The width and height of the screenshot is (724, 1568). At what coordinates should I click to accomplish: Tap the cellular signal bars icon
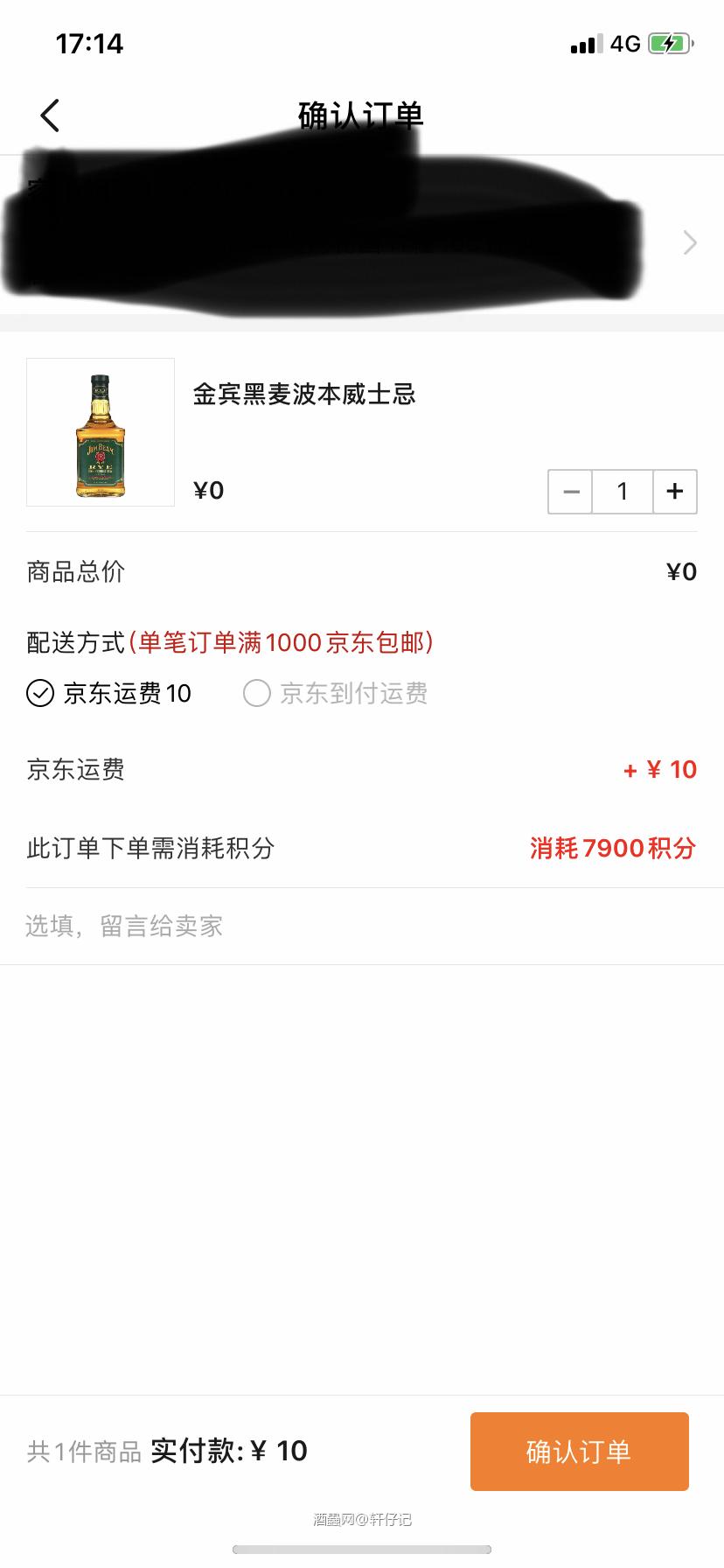pos(585,43)
